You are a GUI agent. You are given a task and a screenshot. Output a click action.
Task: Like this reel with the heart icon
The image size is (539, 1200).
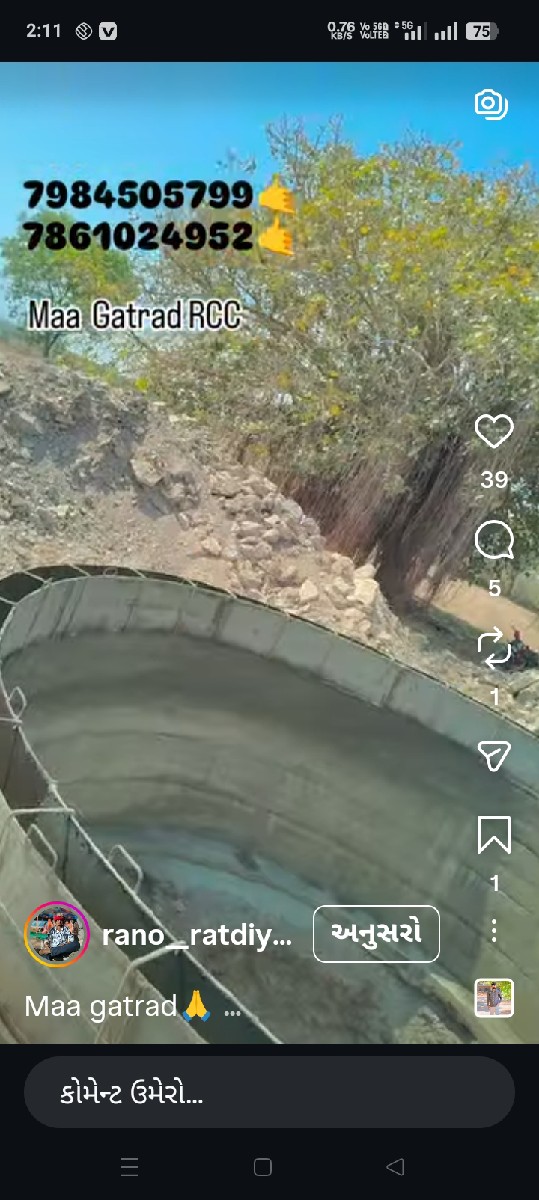click(x=494, y=432)
